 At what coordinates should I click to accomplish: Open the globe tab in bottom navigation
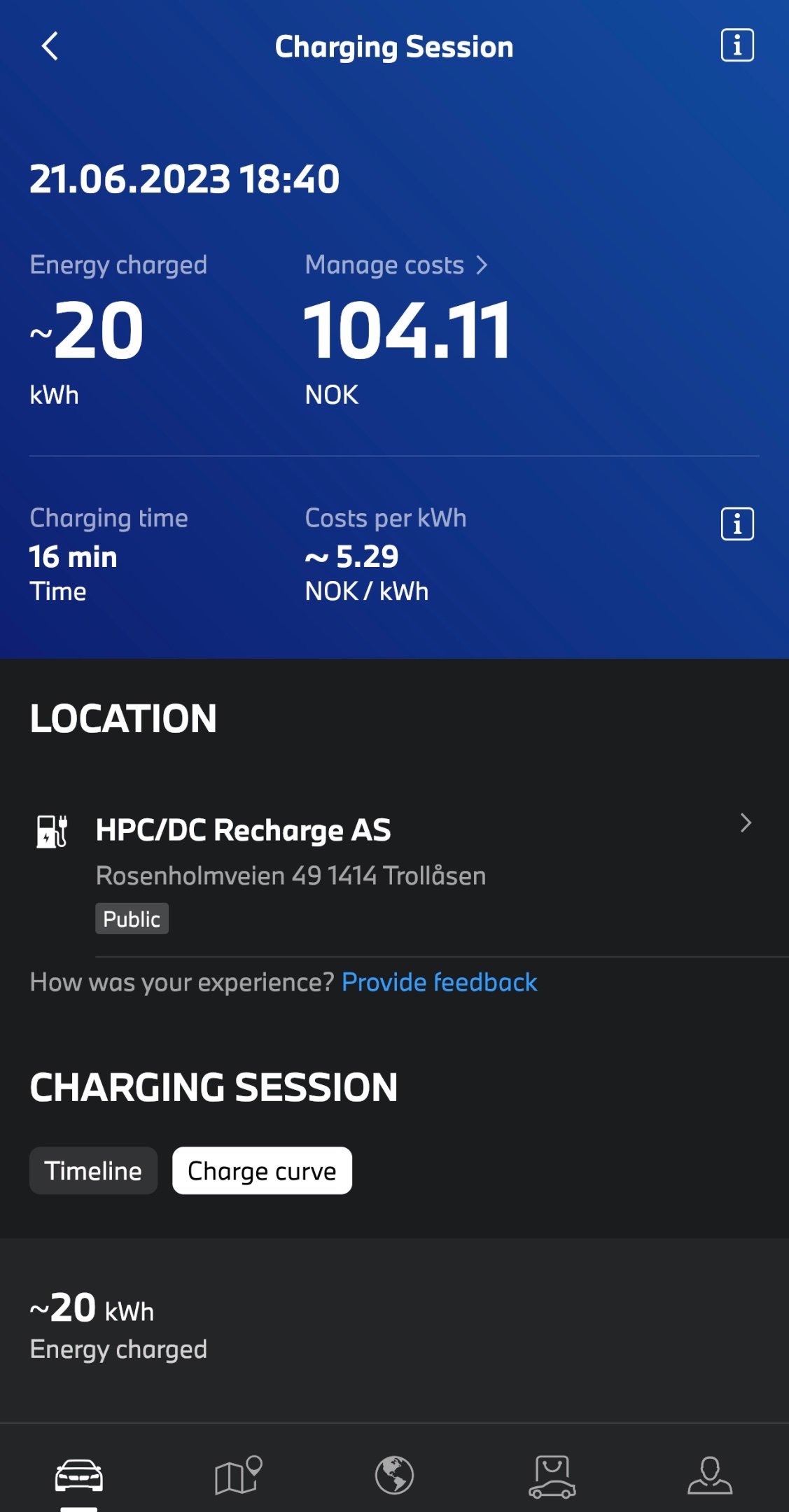coord(395,1475)
